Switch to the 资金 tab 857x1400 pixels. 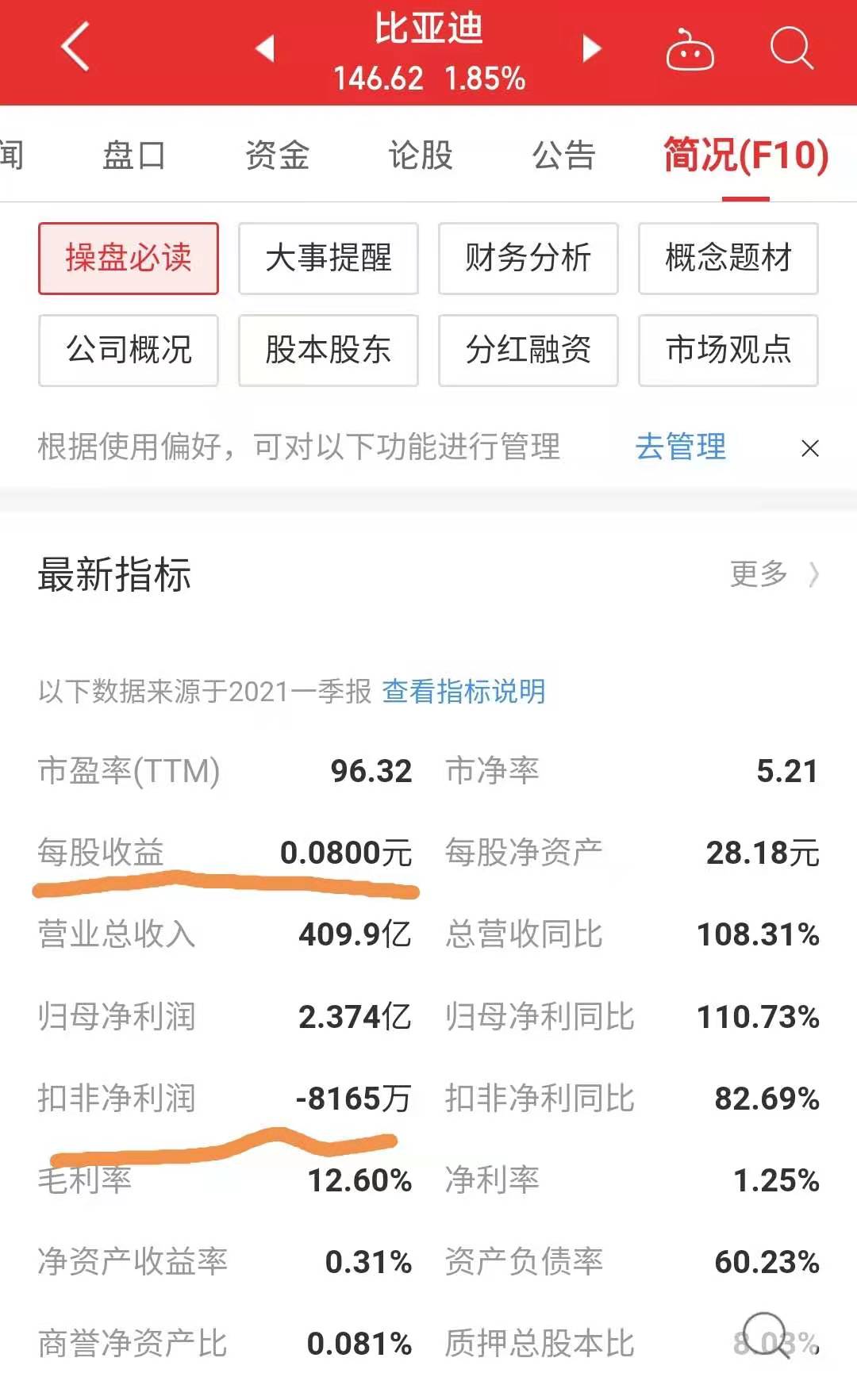click(277, 155)
